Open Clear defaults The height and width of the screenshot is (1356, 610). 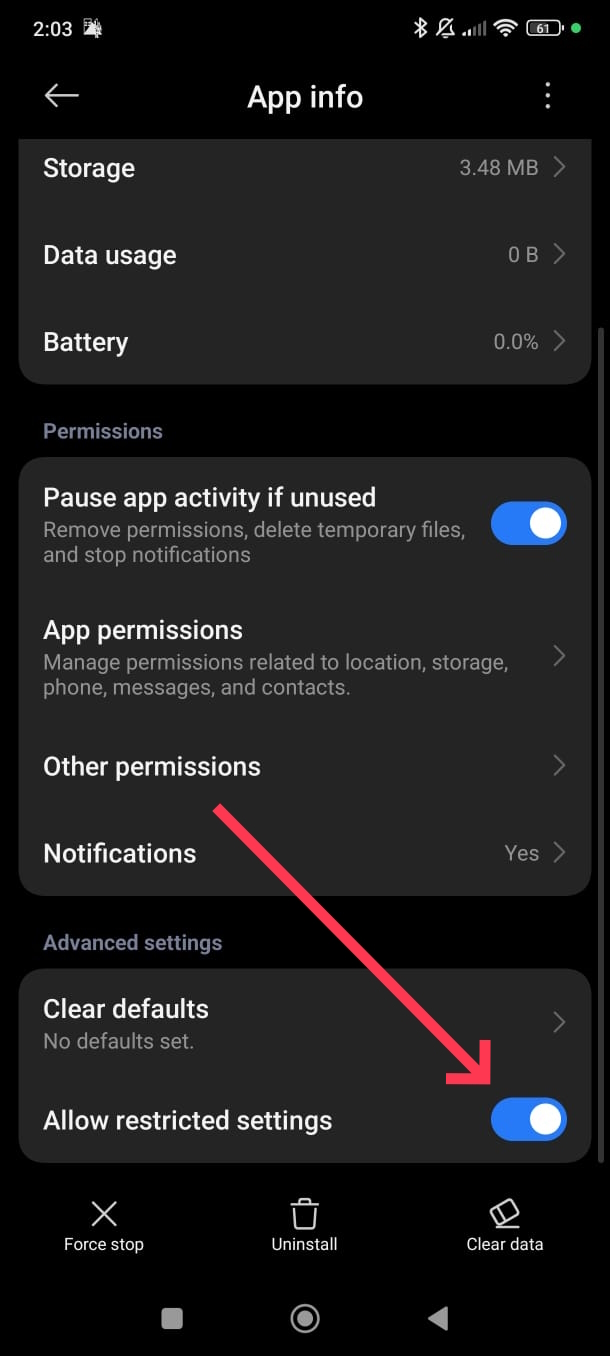coord(305,1023)
